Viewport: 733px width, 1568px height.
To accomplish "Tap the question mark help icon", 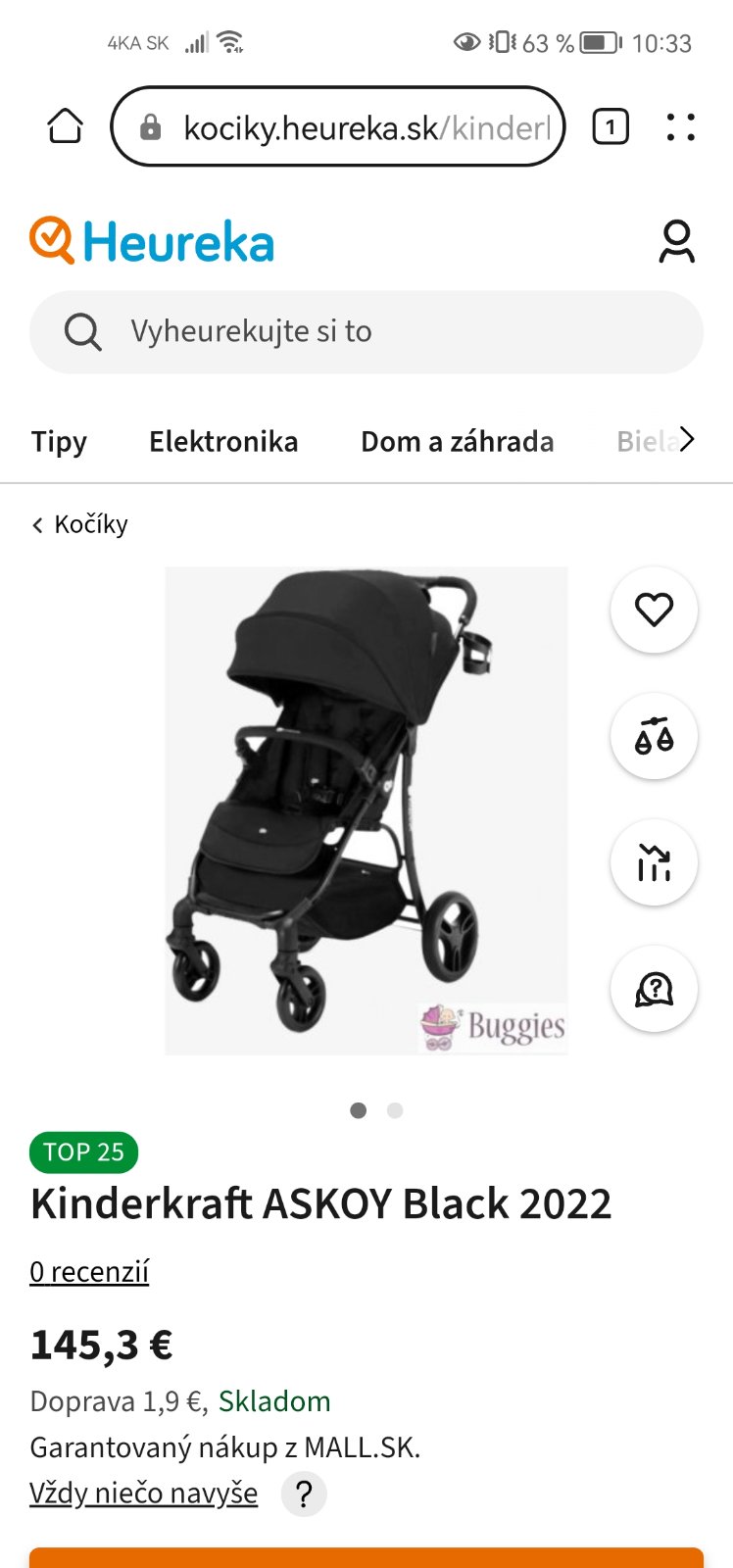I will coord(304,1494).
